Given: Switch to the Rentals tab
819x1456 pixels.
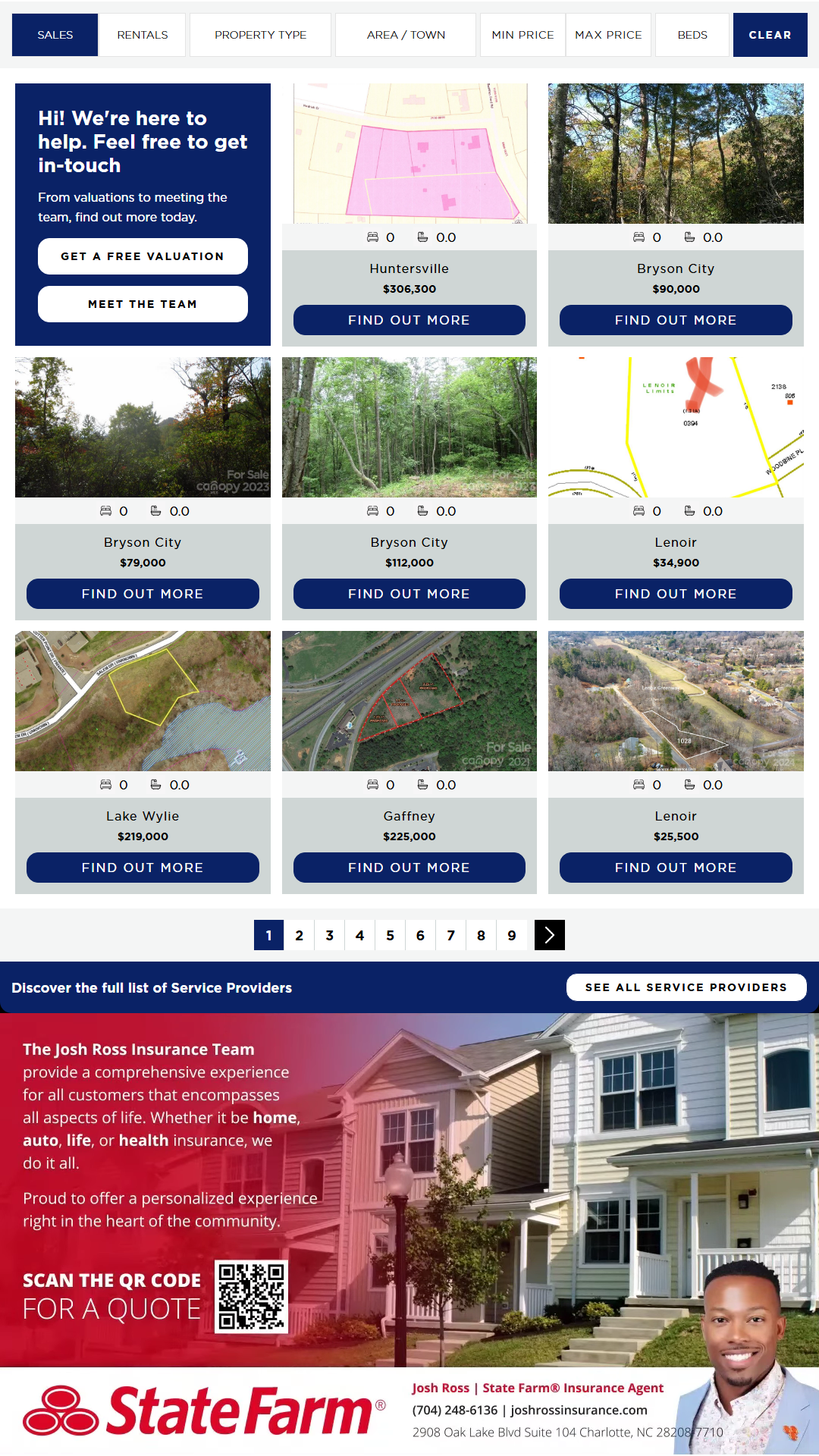Looking at the screenshot, I should pyautogui.click(x=143, y=35).
